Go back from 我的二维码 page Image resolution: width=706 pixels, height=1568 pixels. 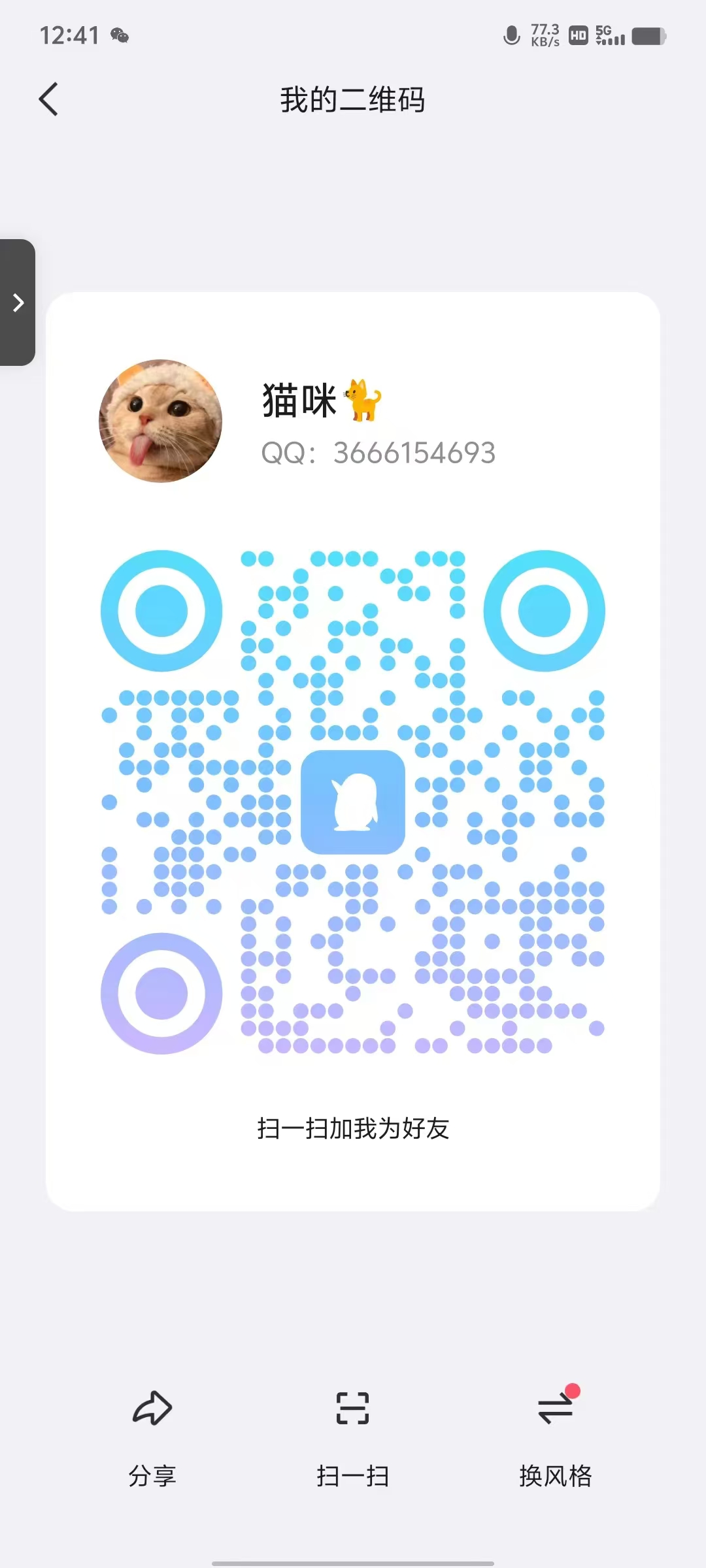(48, 99)
